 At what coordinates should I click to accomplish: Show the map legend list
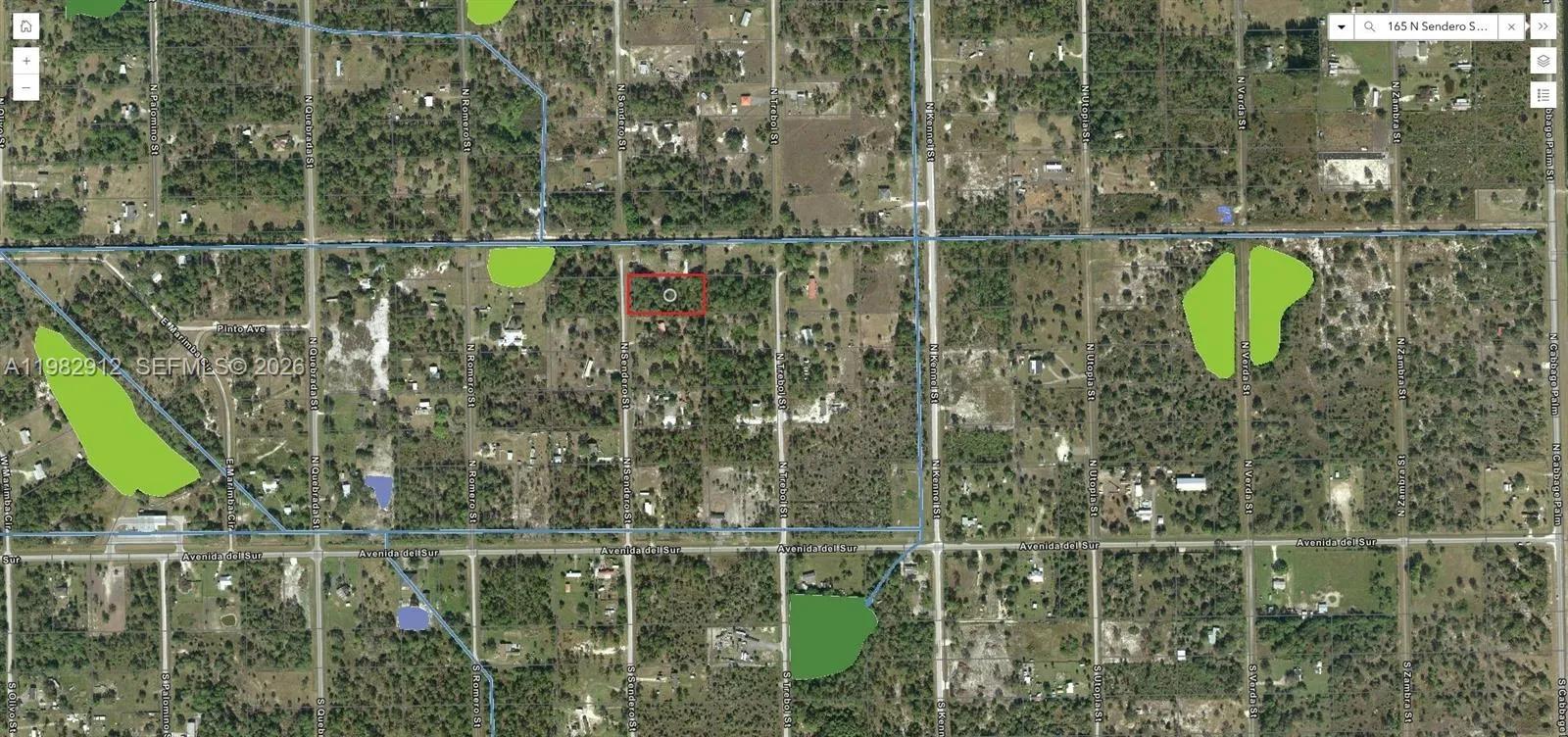1543,95
